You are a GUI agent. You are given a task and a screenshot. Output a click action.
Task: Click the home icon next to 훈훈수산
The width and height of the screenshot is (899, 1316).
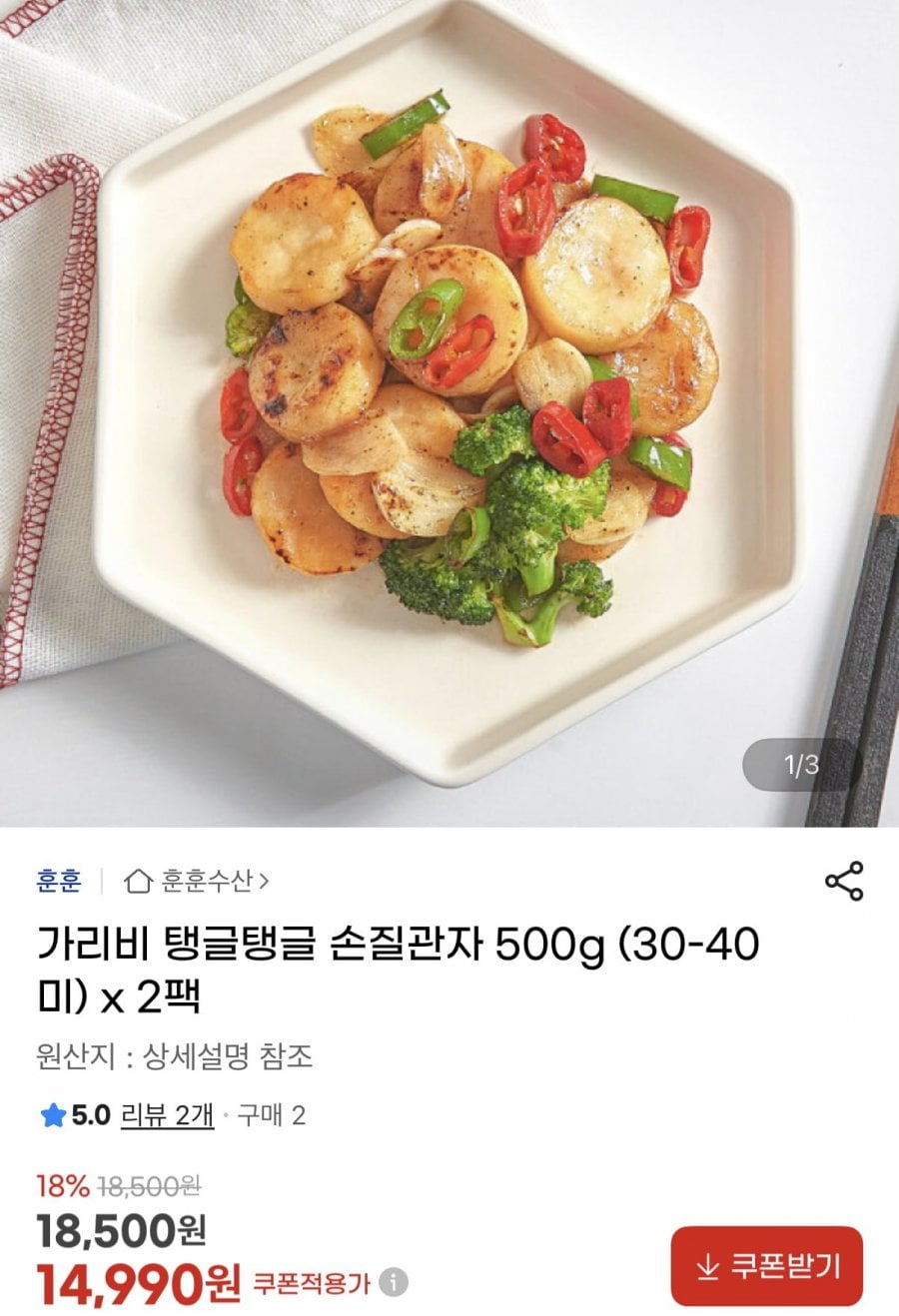[138, 882]
